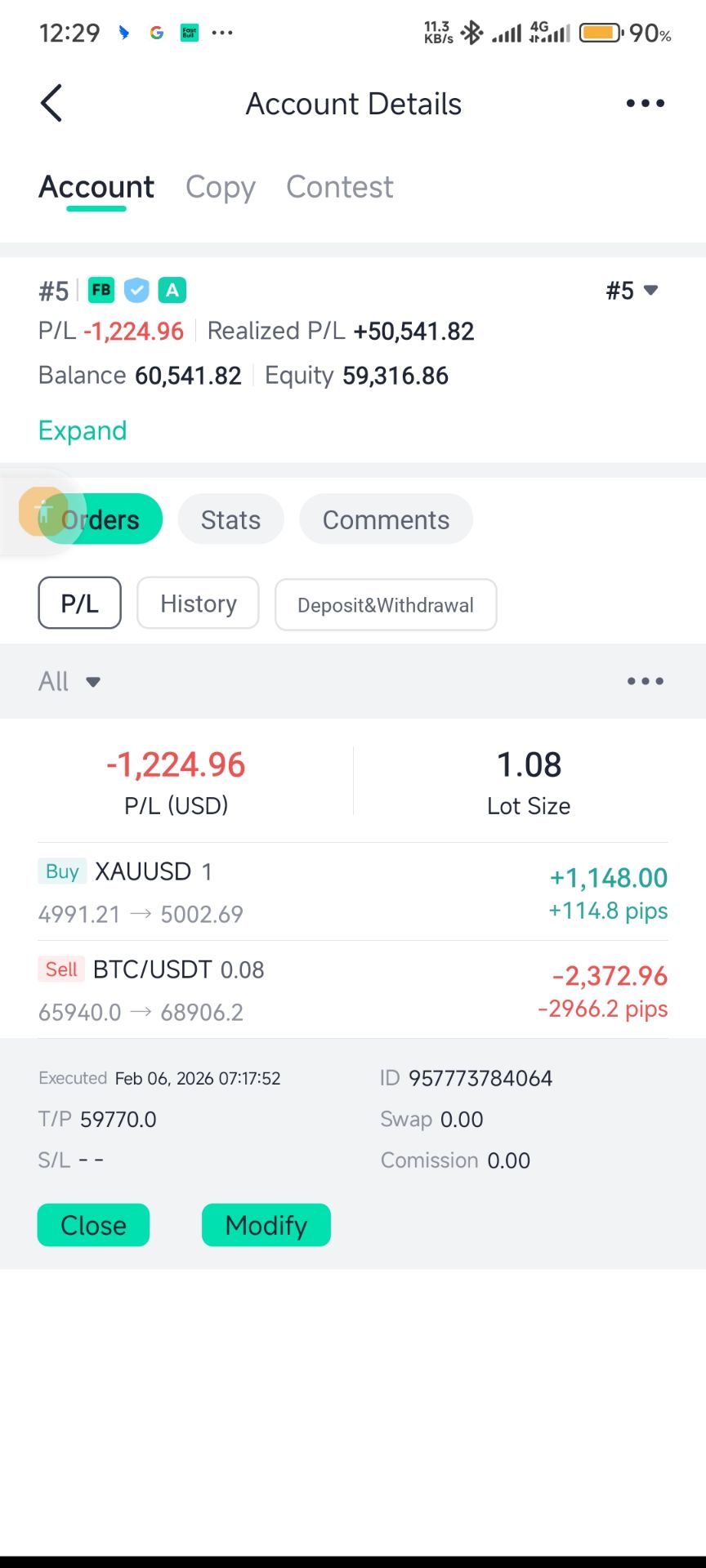
Task: Open the #5 account selector dropdown
Action: pyautogui.click(x=632, y=291)
